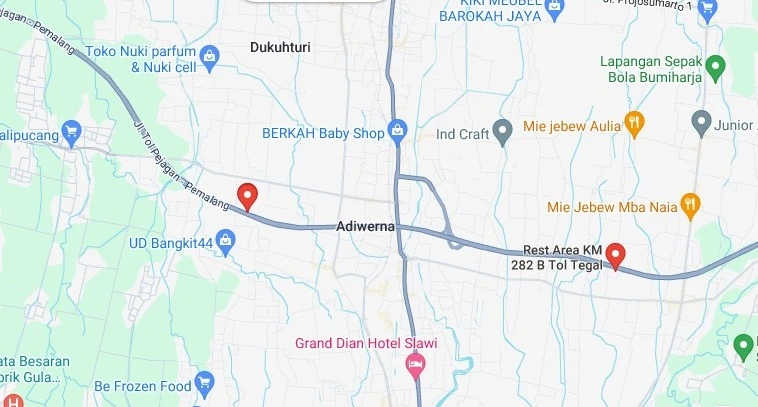Select the BERKAH Baby Shop pin
The height and width of the screenshot is (407, 758).
(x=398, y=131)
